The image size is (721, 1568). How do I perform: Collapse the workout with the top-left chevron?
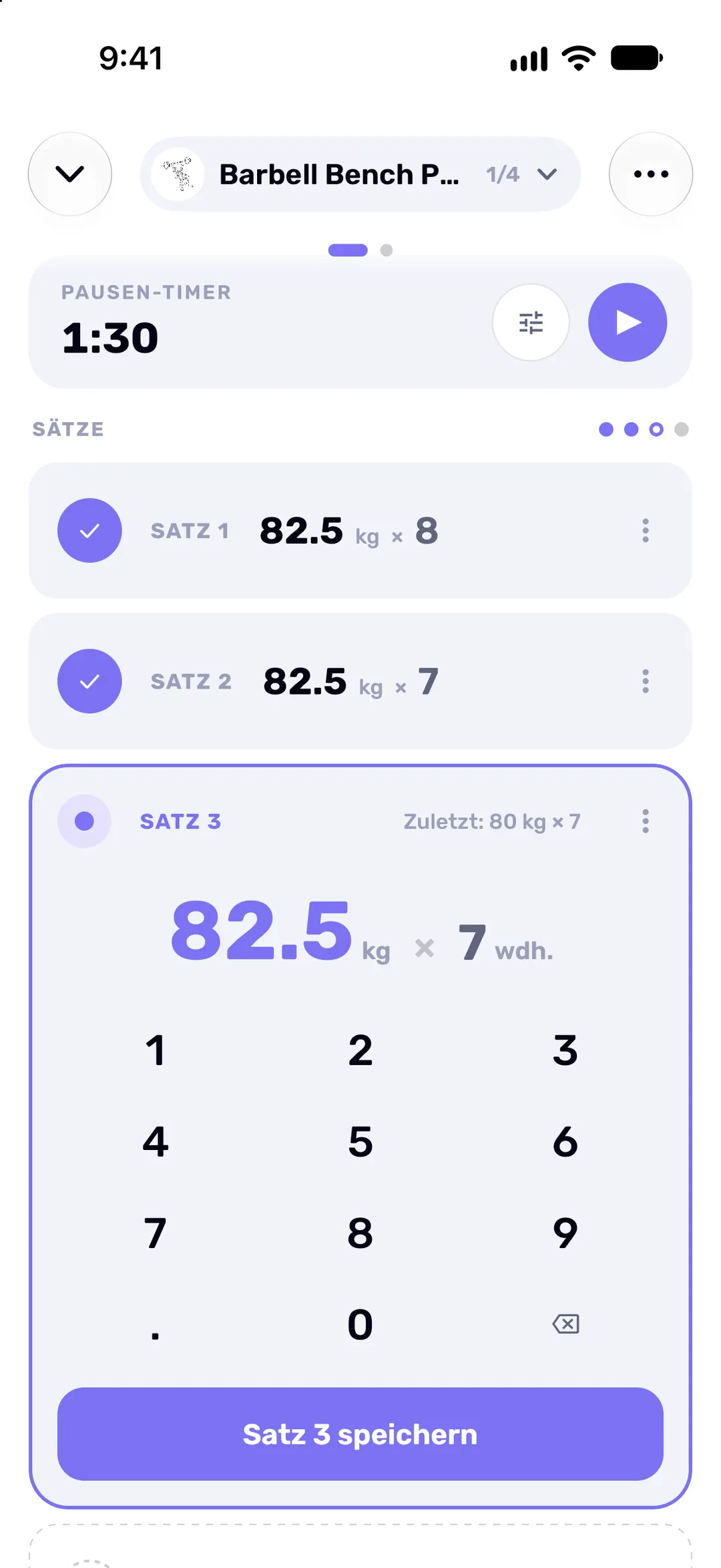pos(69,174)
